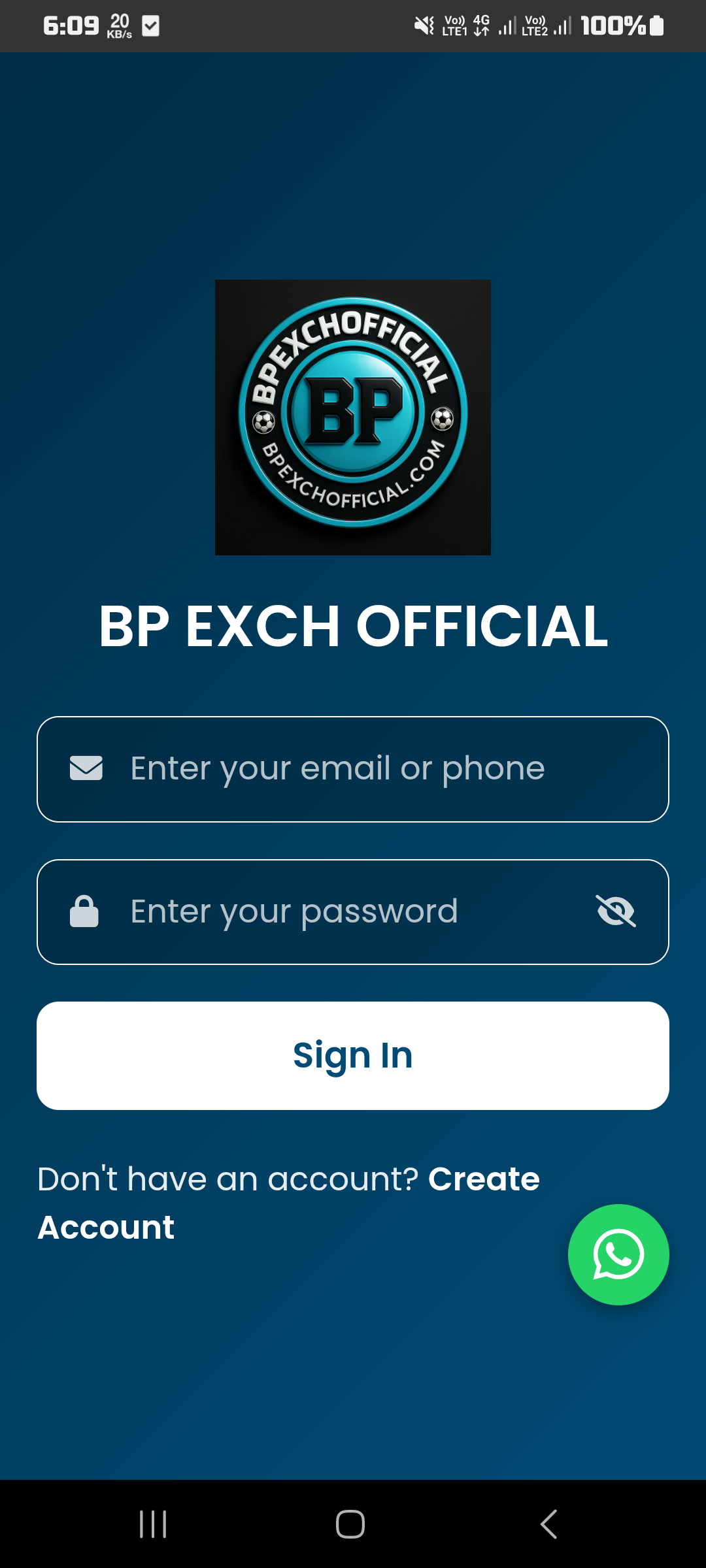Focus the email or phone field
This screenshot has width=706, height=1568.
click(353, 769)
